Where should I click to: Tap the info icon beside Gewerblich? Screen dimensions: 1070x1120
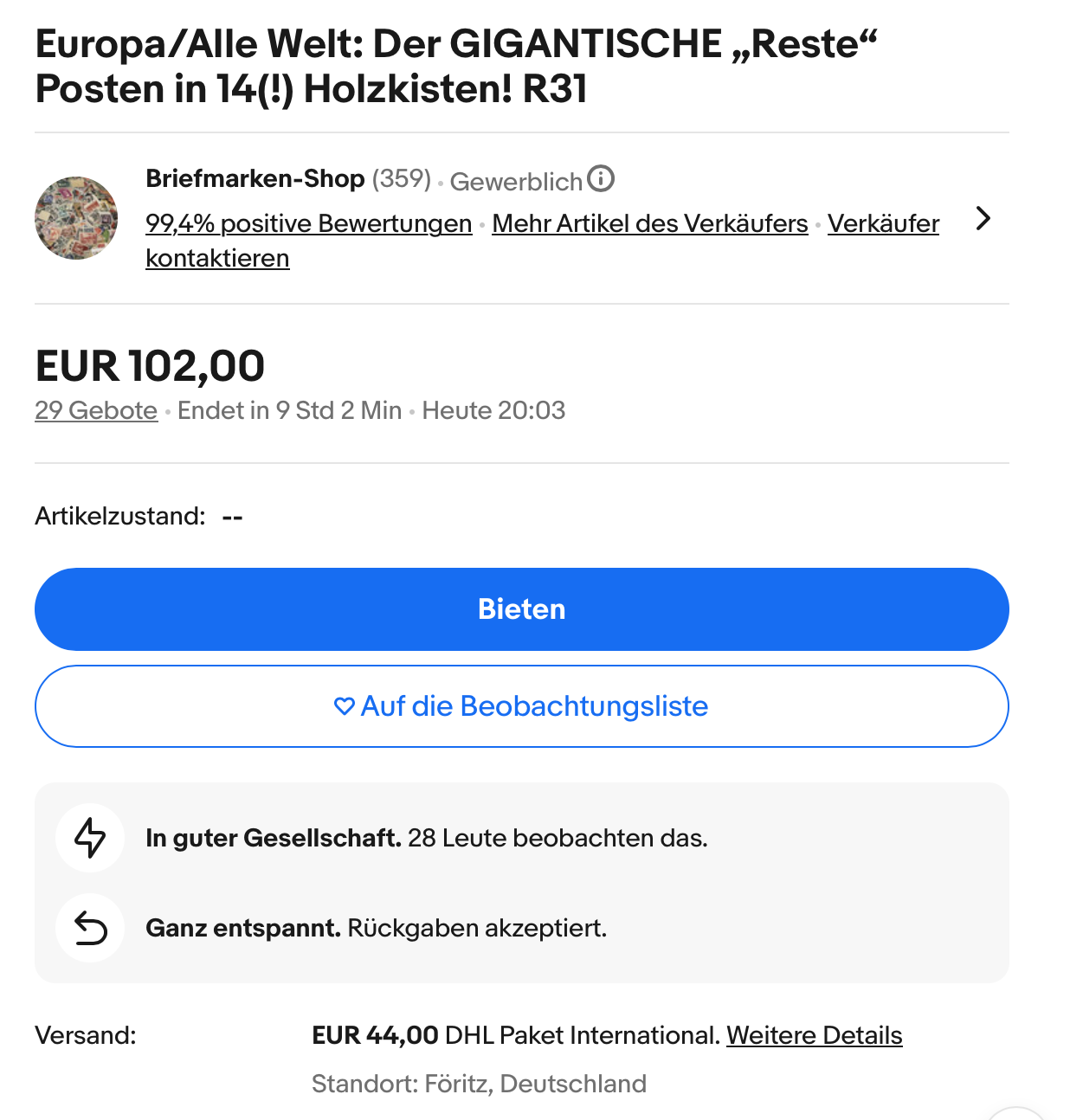pos(601,179)
